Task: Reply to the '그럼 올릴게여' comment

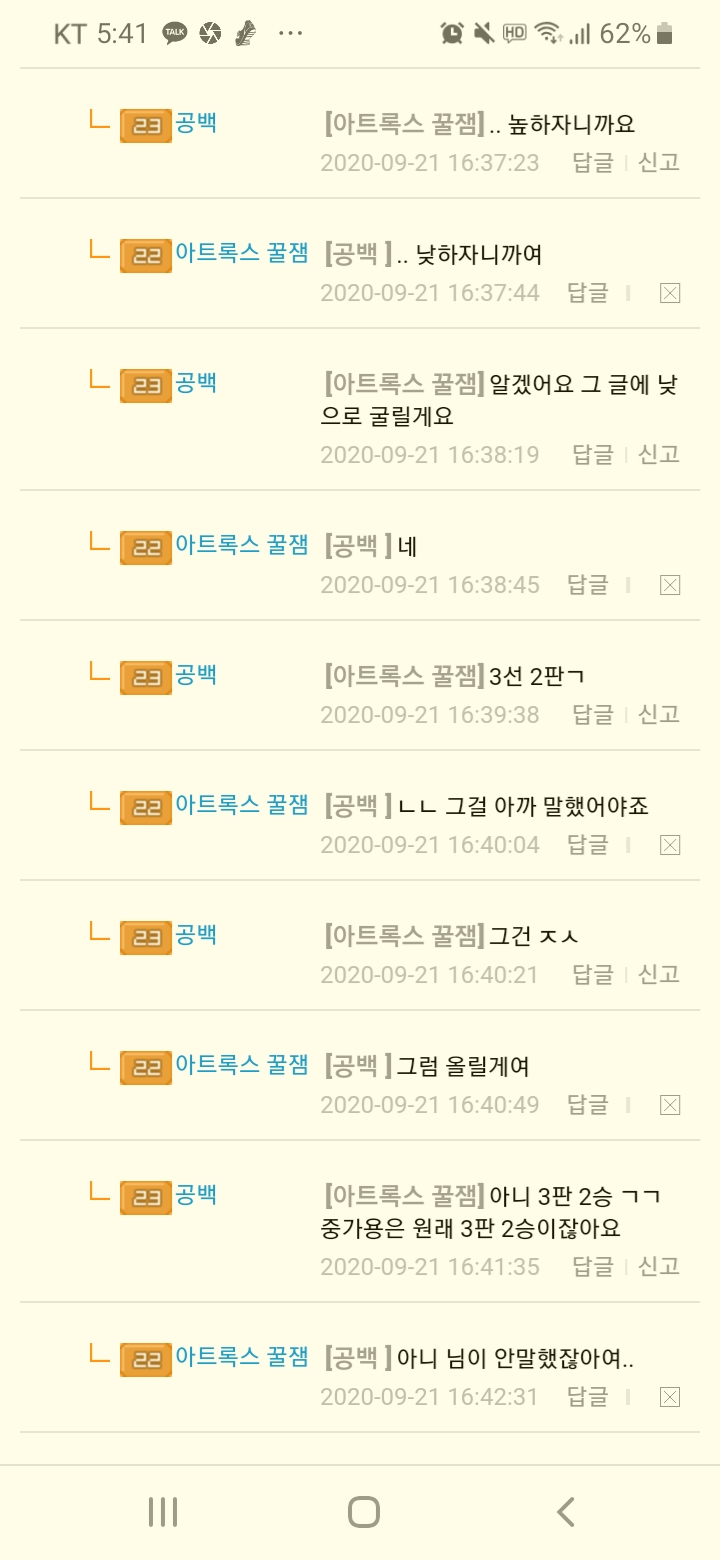Action: (x=587, y=1104)
